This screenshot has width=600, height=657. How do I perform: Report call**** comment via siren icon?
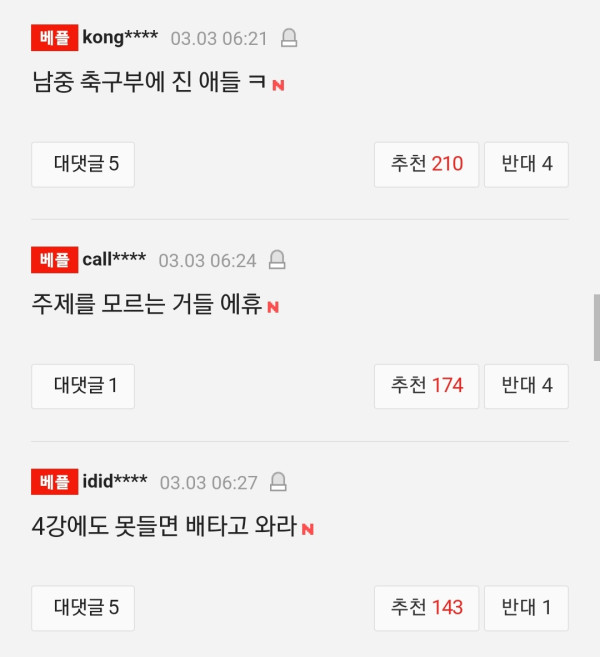(x=277, y=261)
